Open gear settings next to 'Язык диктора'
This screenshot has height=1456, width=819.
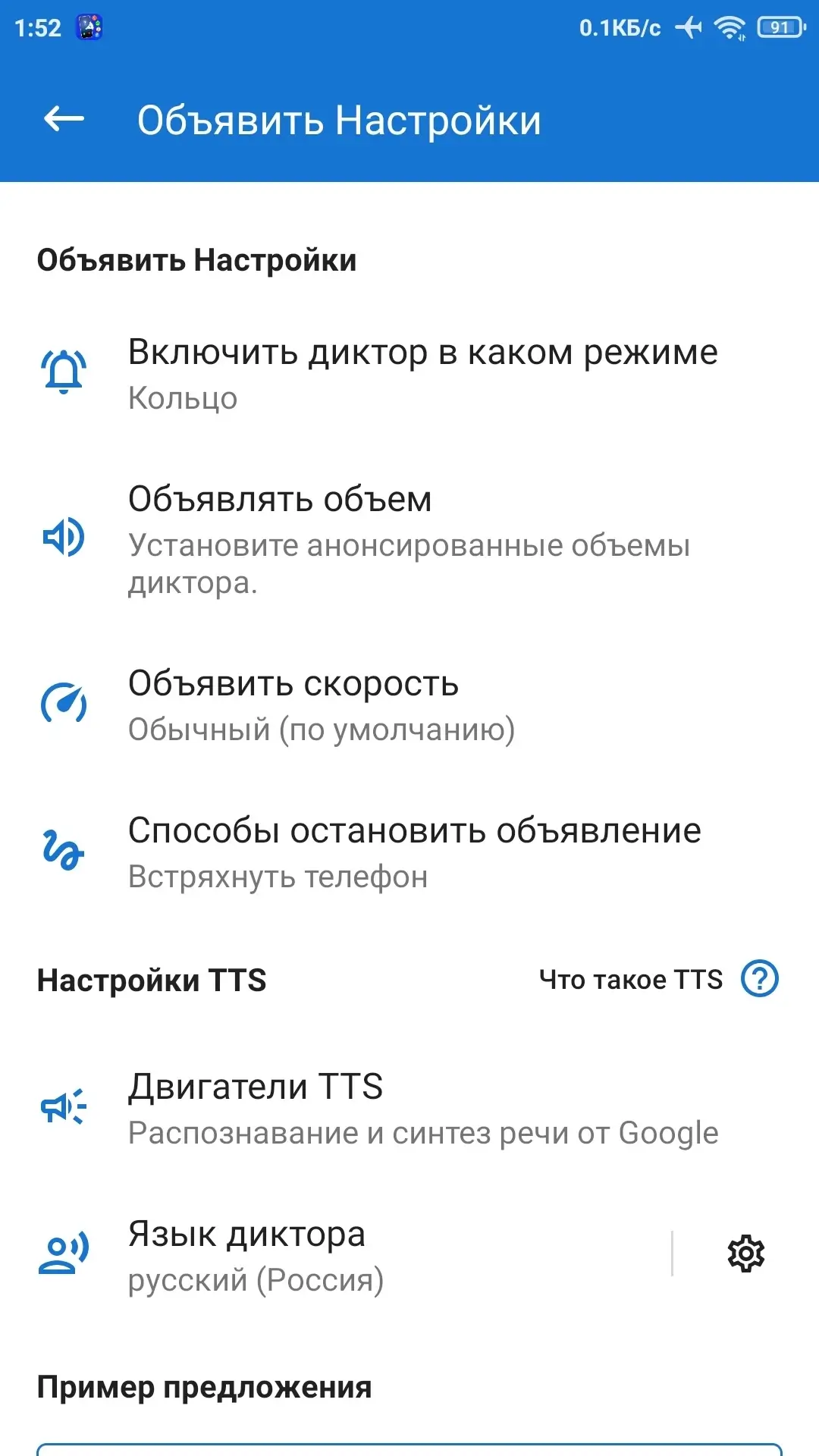746,1254
